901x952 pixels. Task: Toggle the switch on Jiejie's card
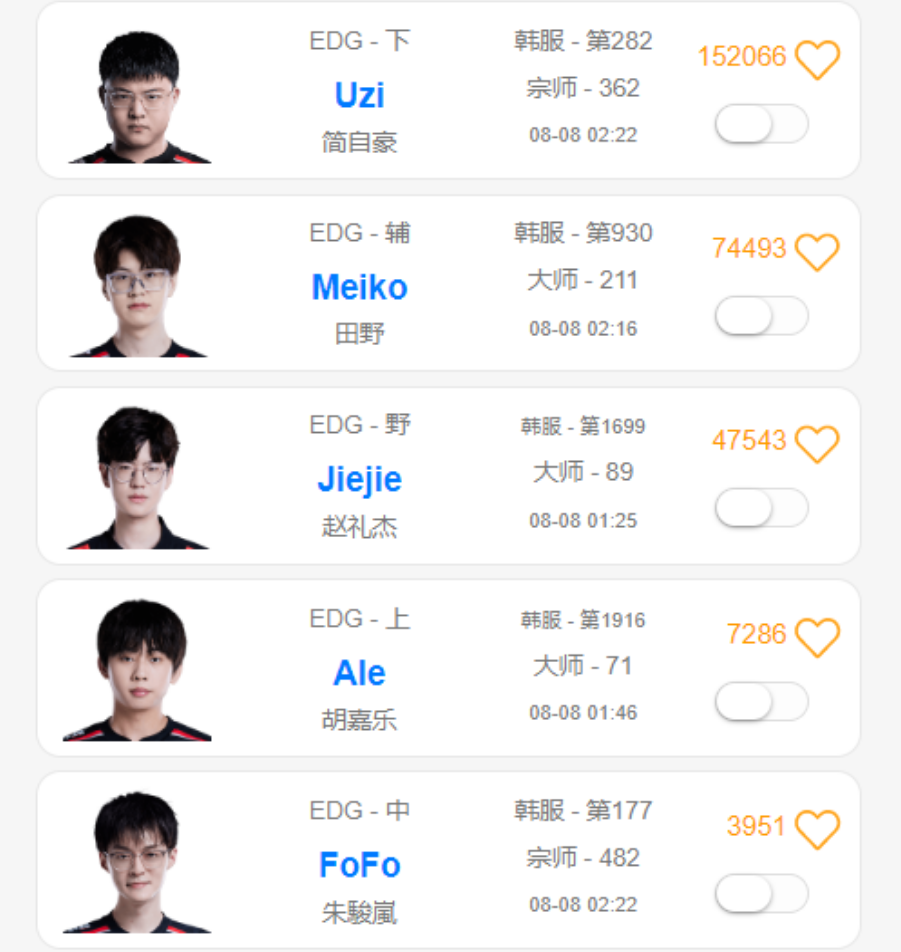762,506
